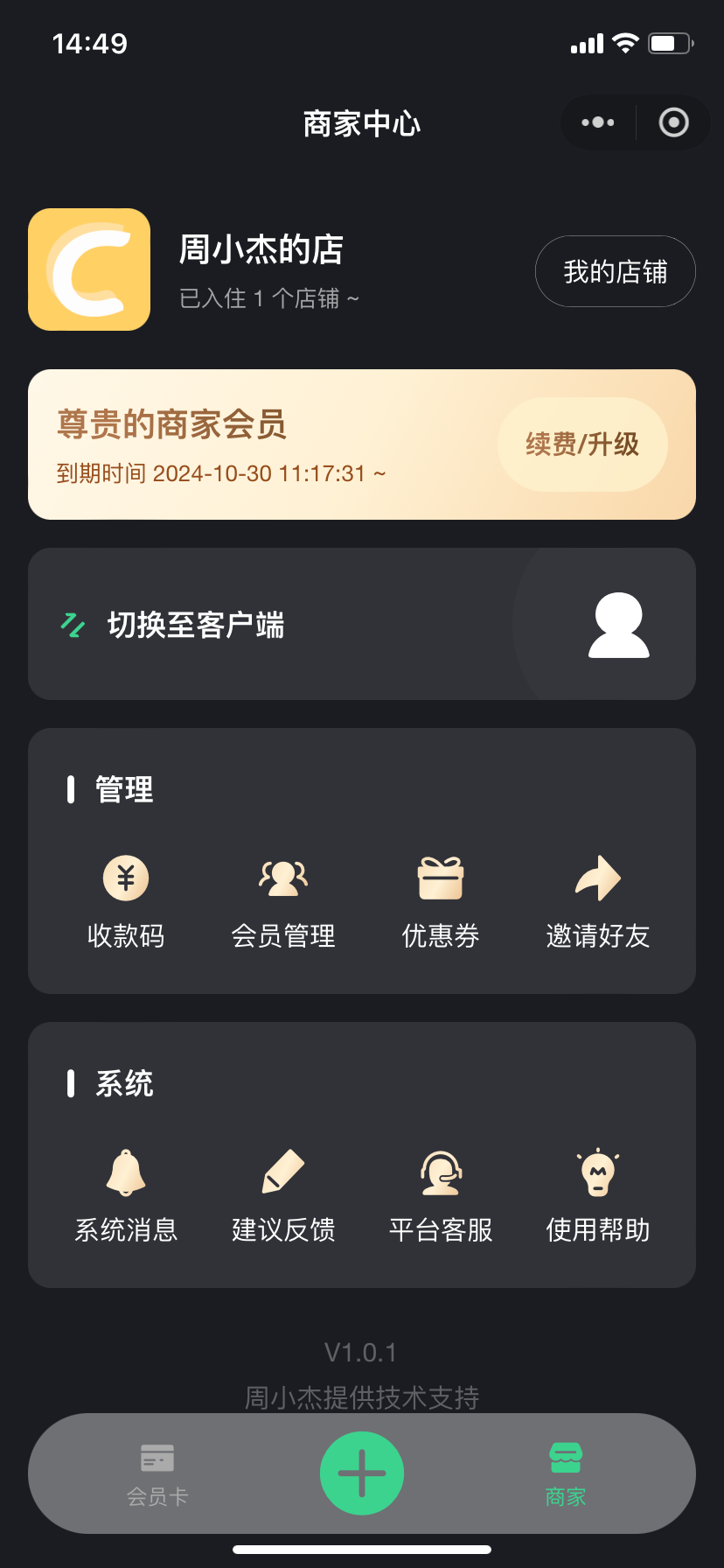Tap the green plus button
Image resolution: width=724 pixels, height=1568 pixels.
[x=362, y=1473]
